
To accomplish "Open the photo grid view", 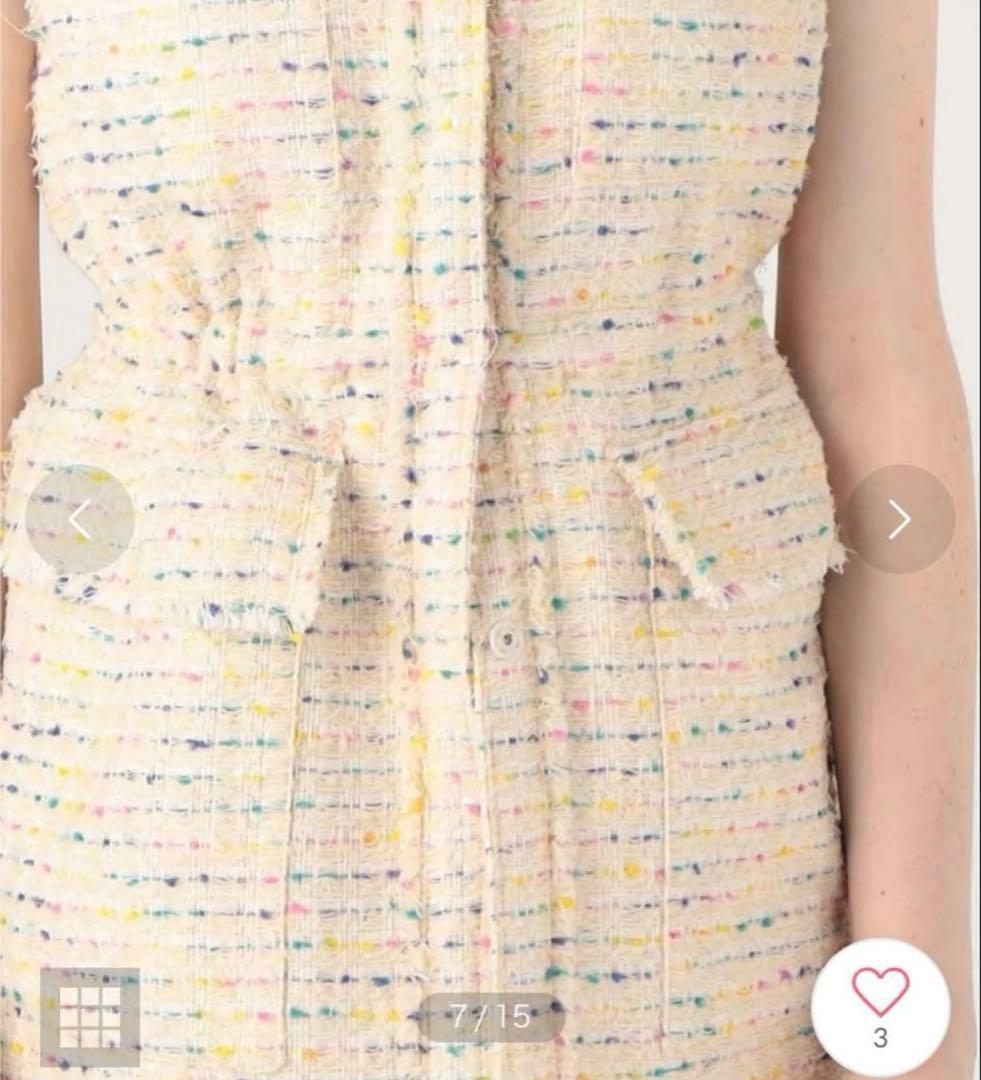I will click(89, 1017).
